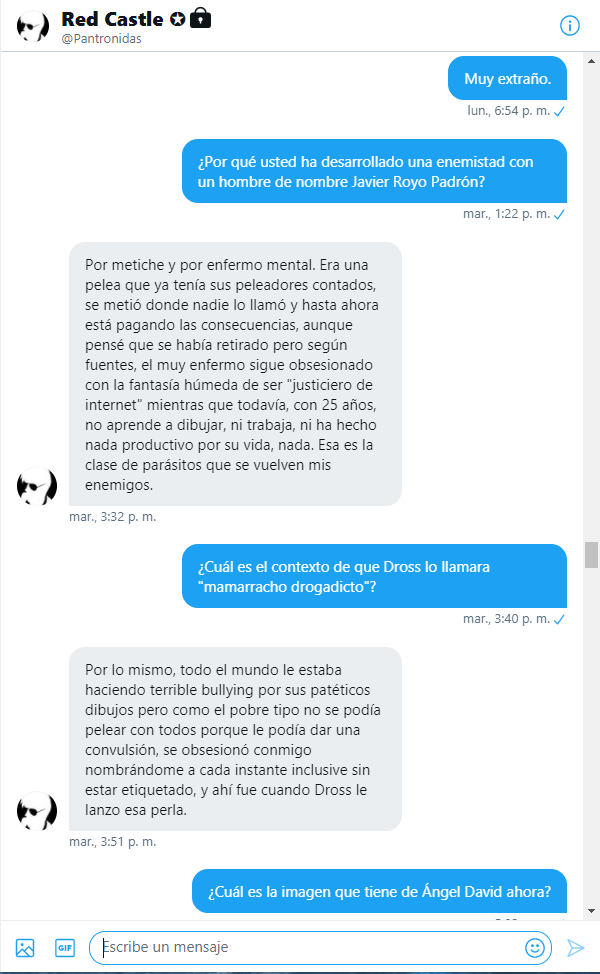Send the message with arrow icon
Image resolution: width=600 pixels, height=974 pixels.
pos(576,948)
